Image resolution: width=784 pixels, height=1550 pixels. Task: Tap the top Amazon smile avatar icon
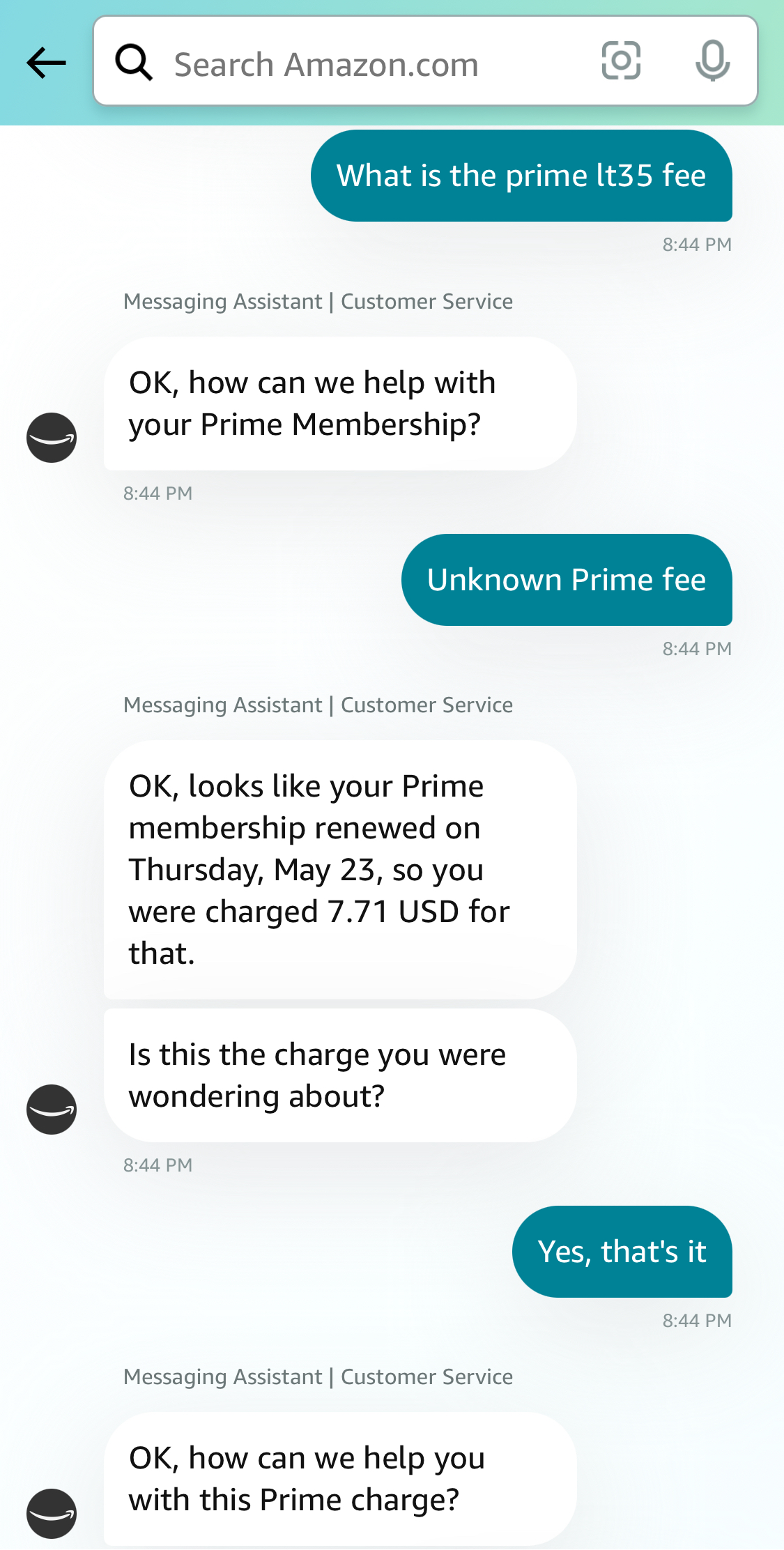pyautogui.click(x=52, y=438)
